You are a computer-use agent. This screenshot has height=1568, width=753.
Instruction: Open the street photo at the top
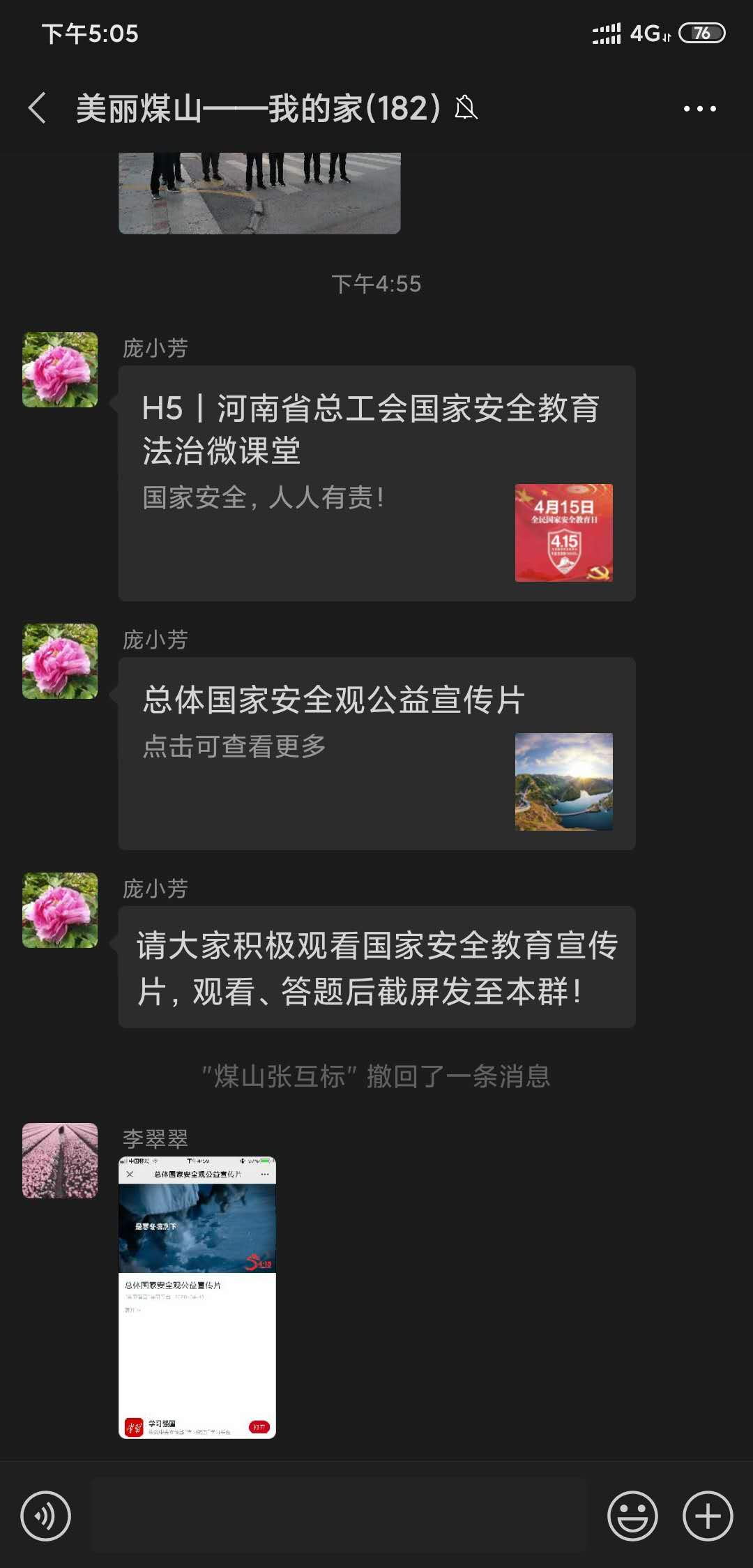click(259, 193)
